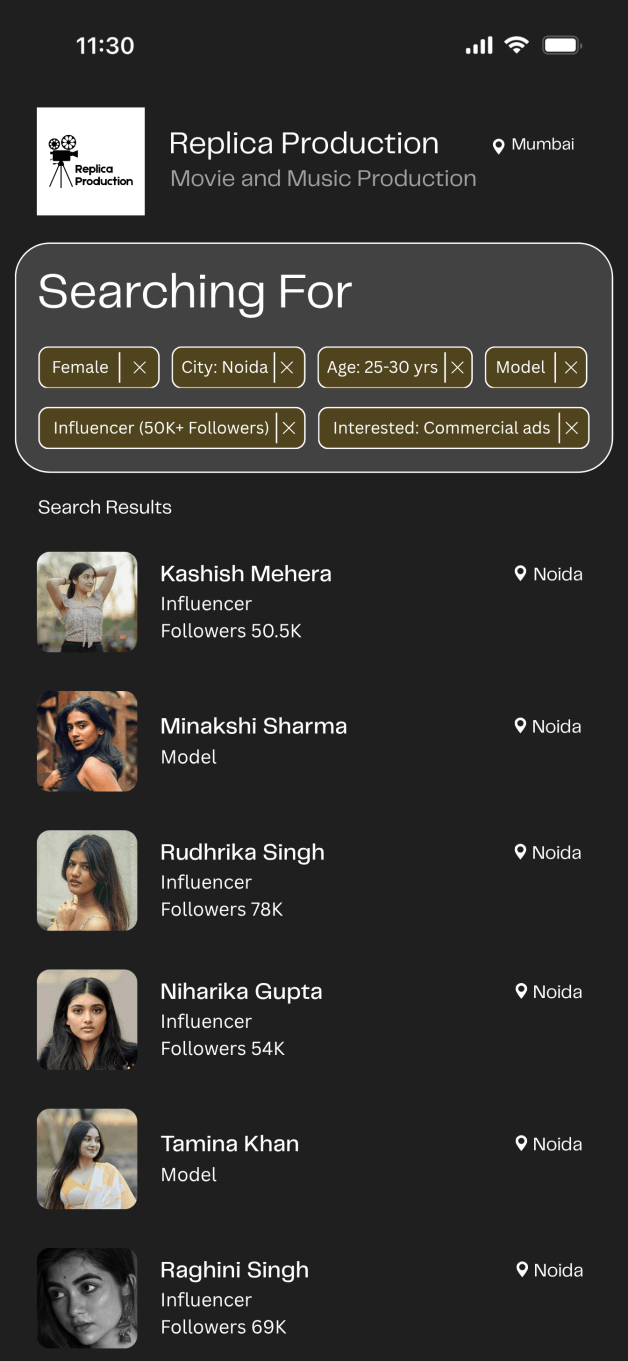Open Kashish Mehera's profile

coord(246,574)
